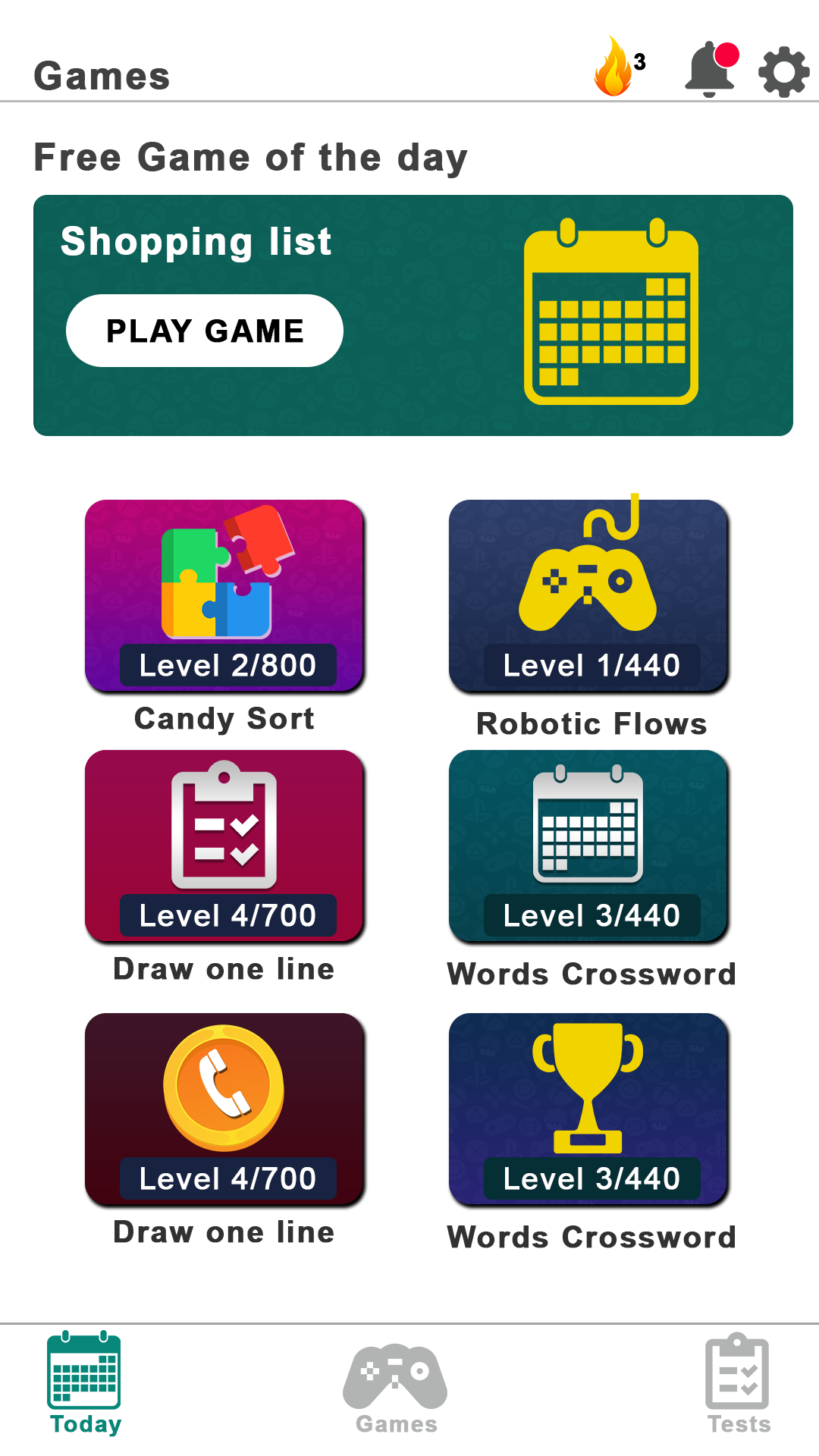
Task: Open settings via the gear icon
Action: point(783,72)
